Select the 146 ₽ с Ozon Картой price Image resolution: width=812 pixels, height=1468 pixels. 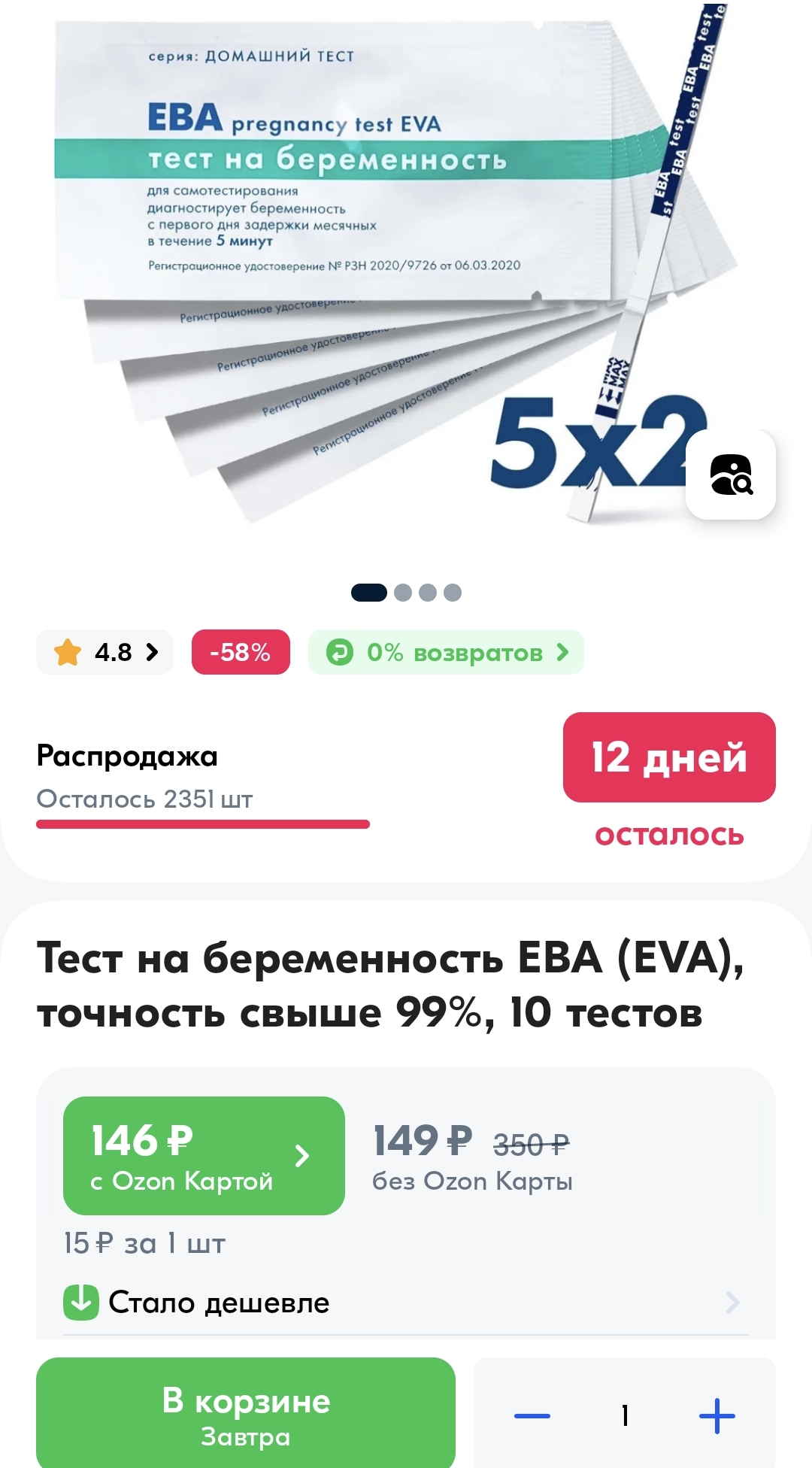click(204, 1156)
